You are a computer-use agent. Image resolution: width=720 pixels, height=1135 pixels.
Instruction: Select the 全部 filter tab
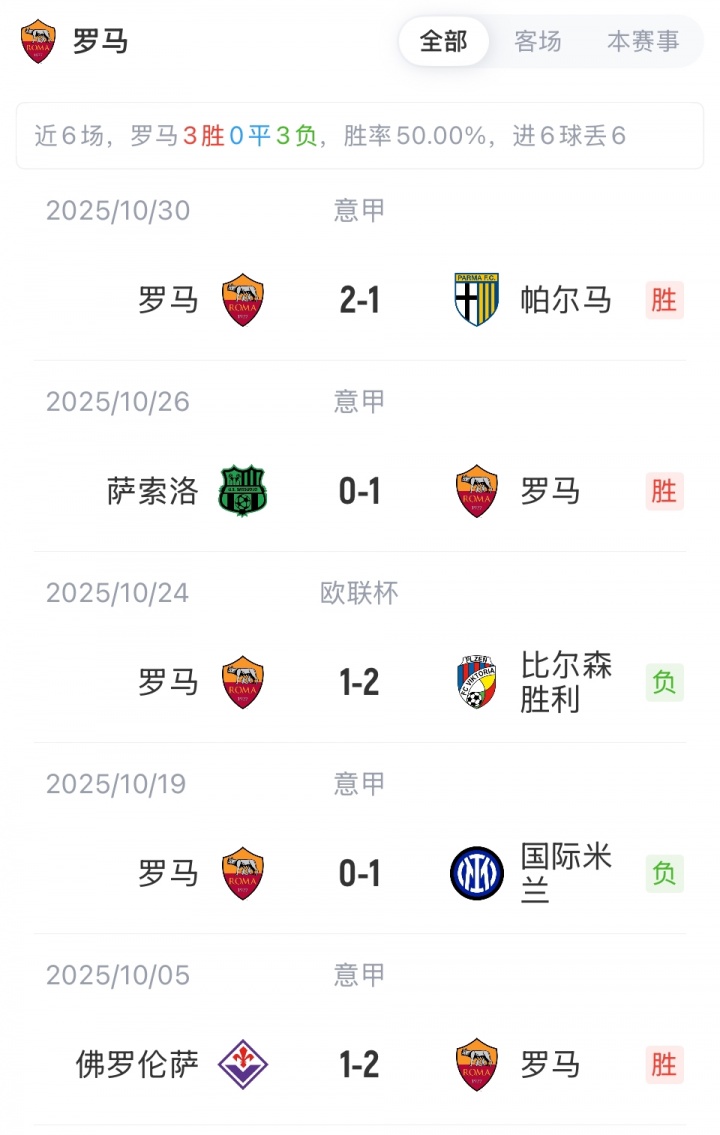click(x=443, y=41)
